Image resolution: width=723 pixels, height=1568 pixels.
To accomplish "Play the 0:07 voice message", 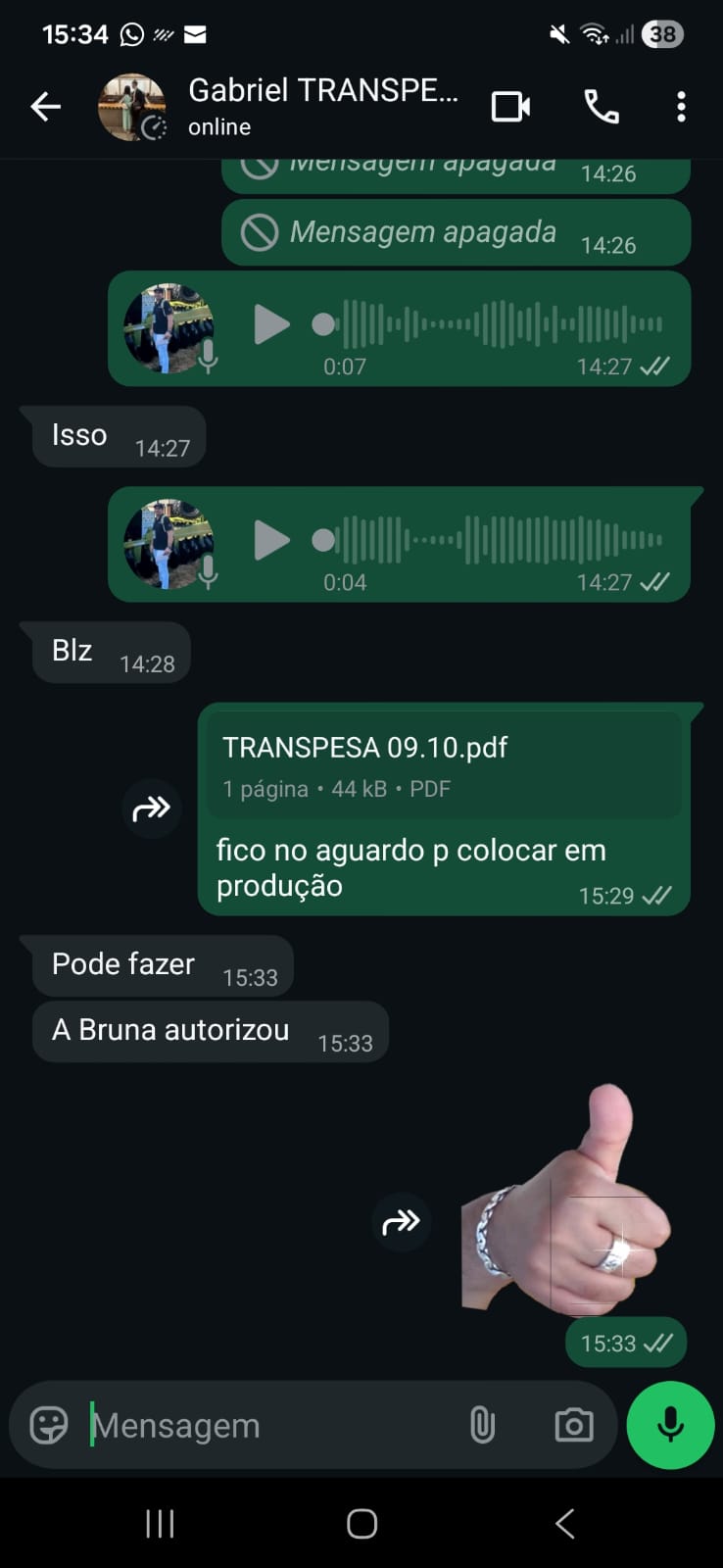I will (x=271, y=324).
